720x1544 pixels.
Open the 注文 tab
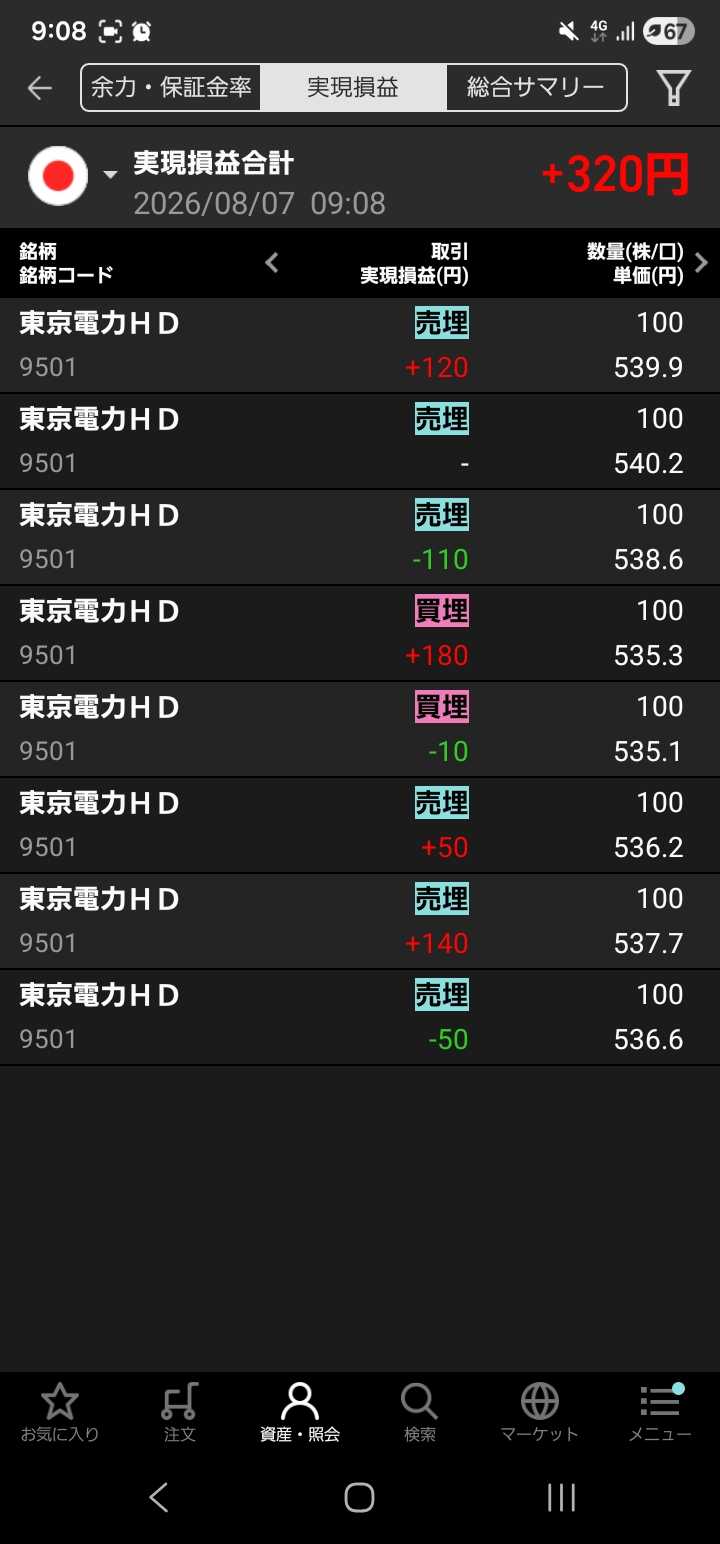pyautogui.click(x=180, y=1412)
